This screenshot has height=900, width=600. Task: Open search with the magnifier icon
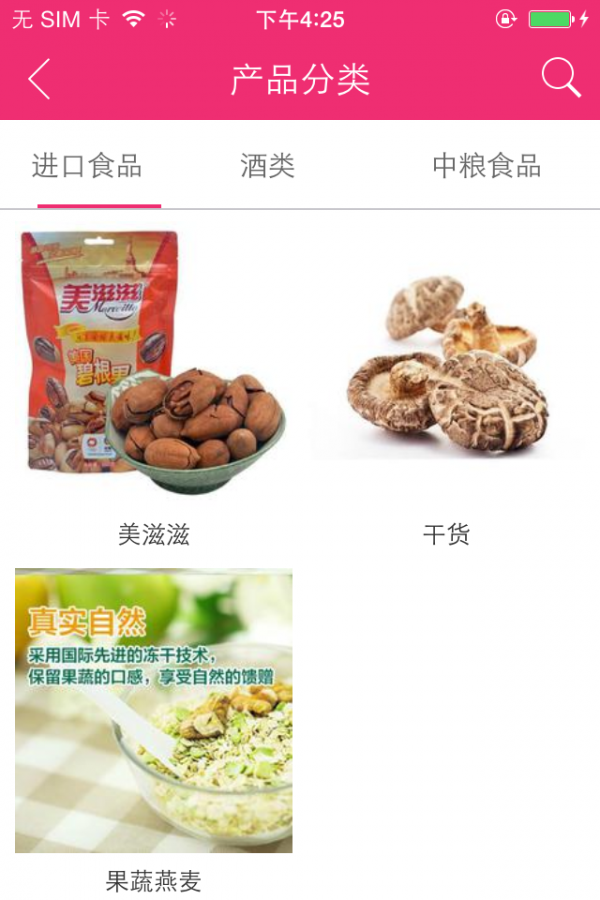(x=561, y=78)
